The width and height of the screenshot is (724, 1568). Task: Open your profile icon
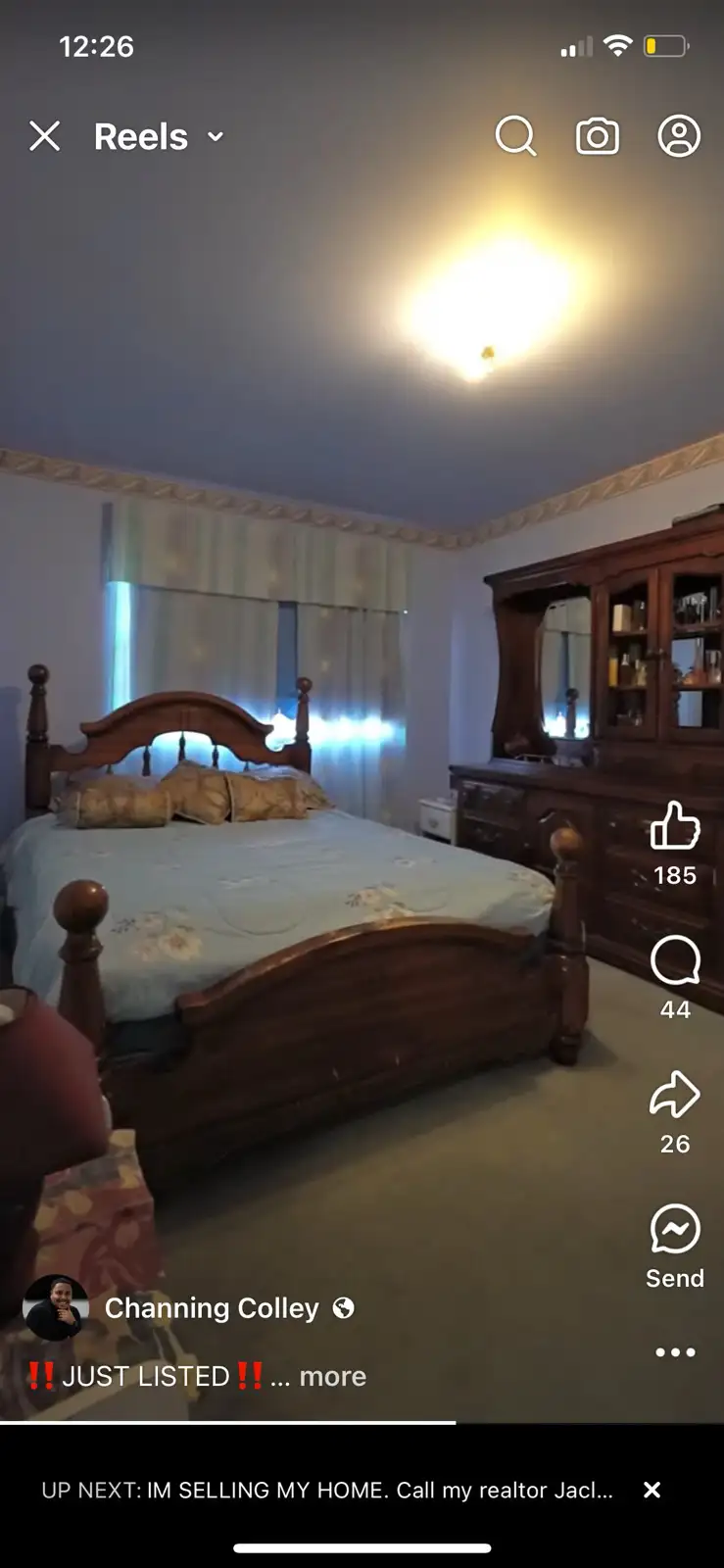point(679,136)
